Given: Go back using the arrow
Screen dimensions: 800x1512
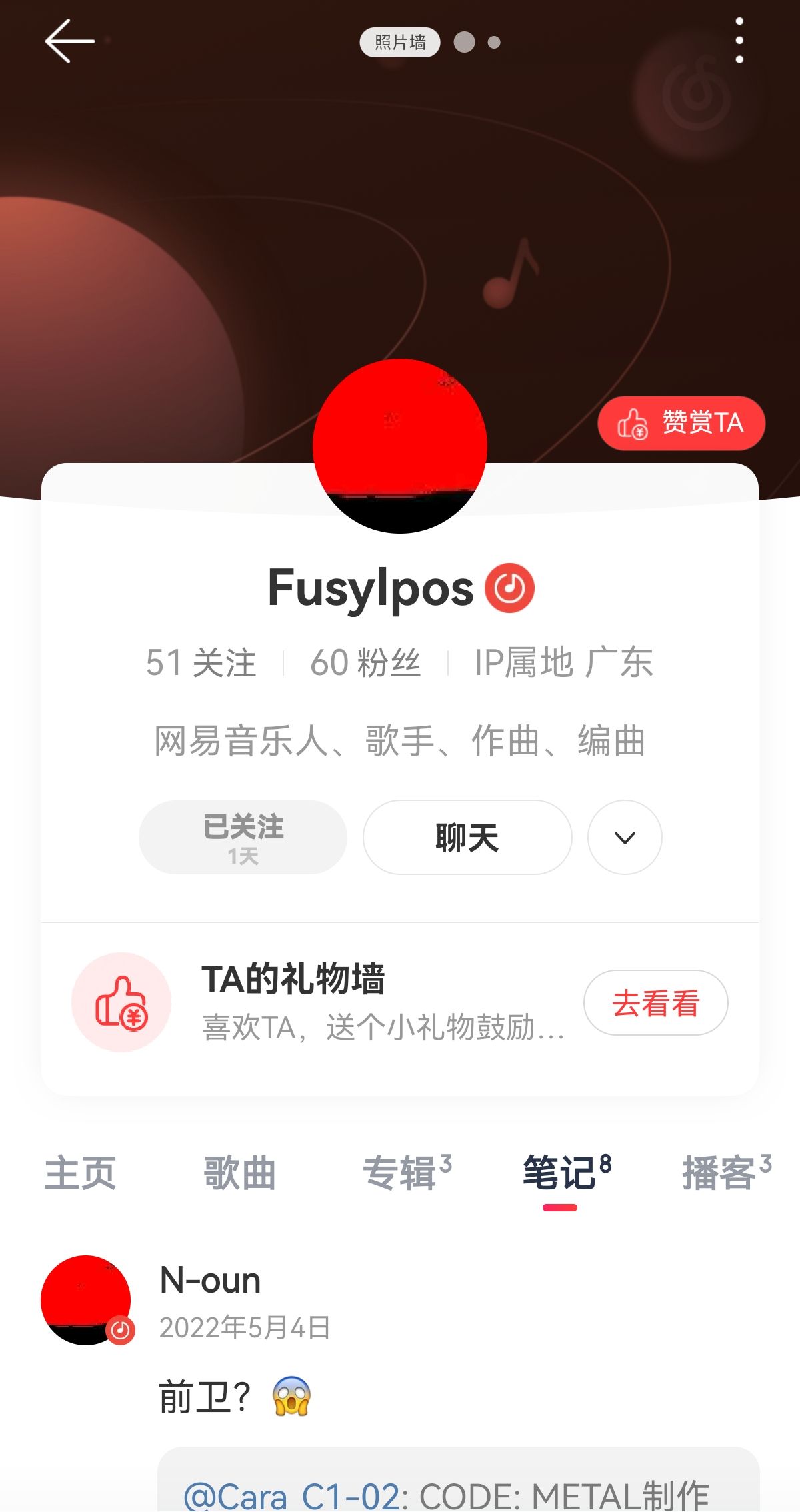Looking at the screenshot, I should (69, 41).
